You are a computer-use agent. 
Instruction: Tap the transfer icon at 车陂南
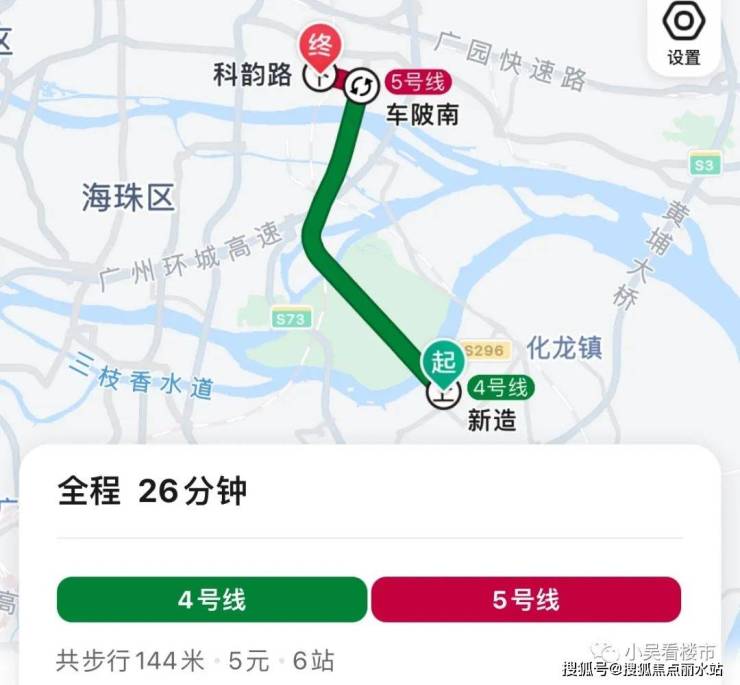click(x=362, y=85)
